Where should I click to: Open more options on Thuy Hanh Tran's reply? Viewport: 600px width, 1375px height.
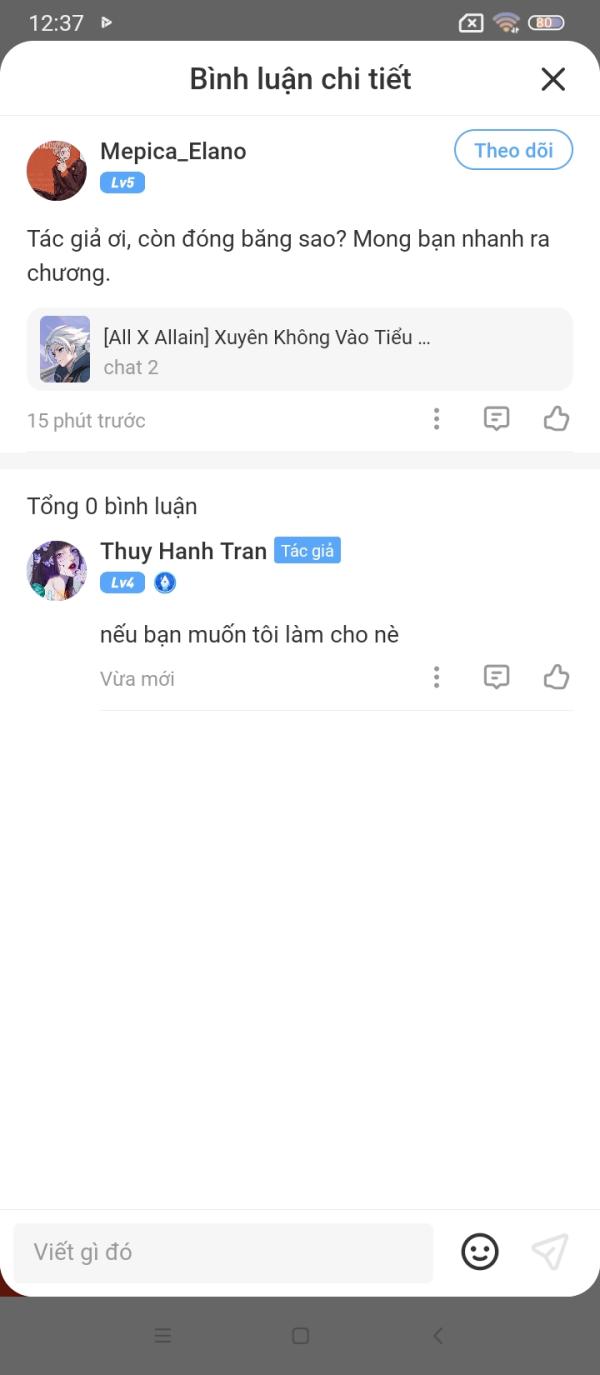pos(436,677)
